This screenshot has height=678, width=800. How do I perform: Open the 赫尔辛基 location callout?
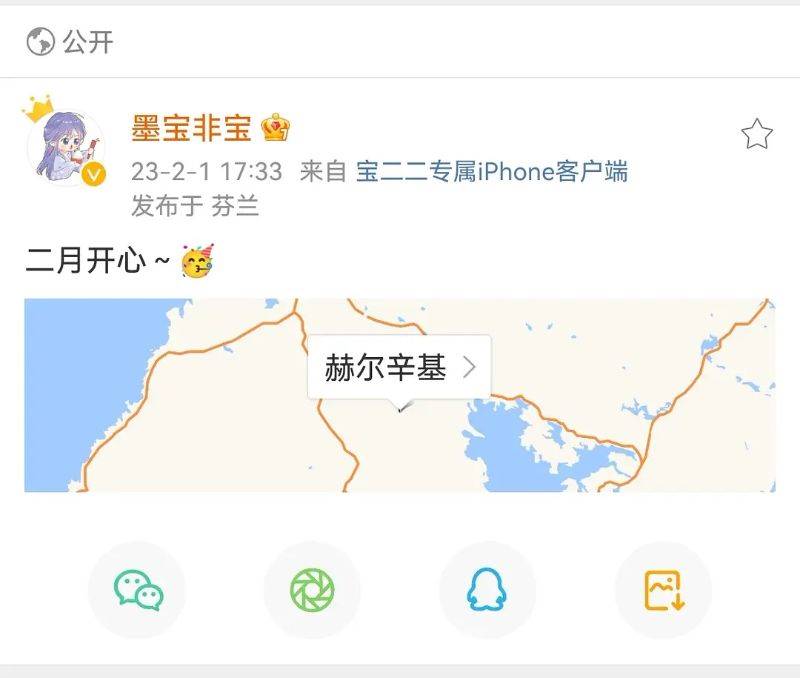(x=399, y=368)
